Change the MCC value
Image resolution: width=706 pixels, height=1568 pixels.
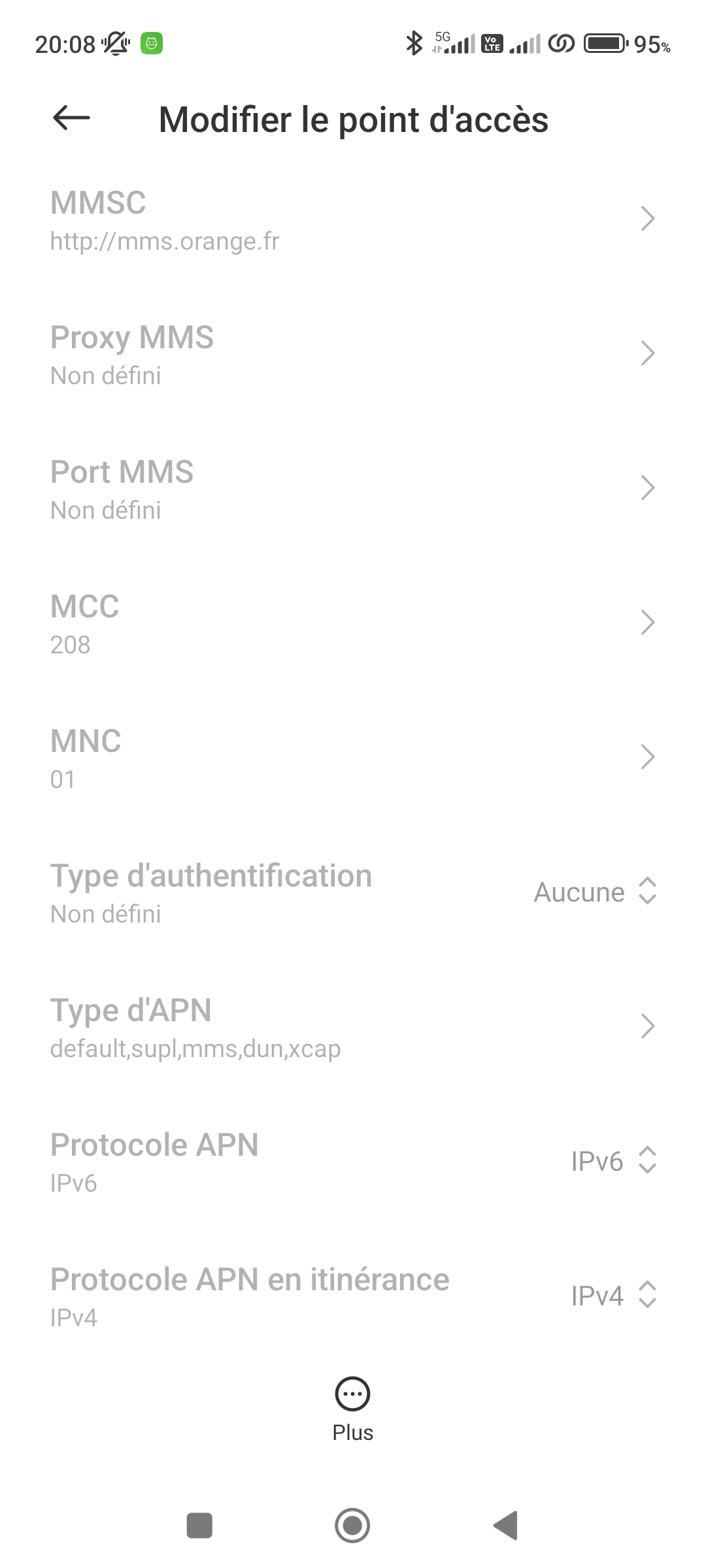click(353, 623)
